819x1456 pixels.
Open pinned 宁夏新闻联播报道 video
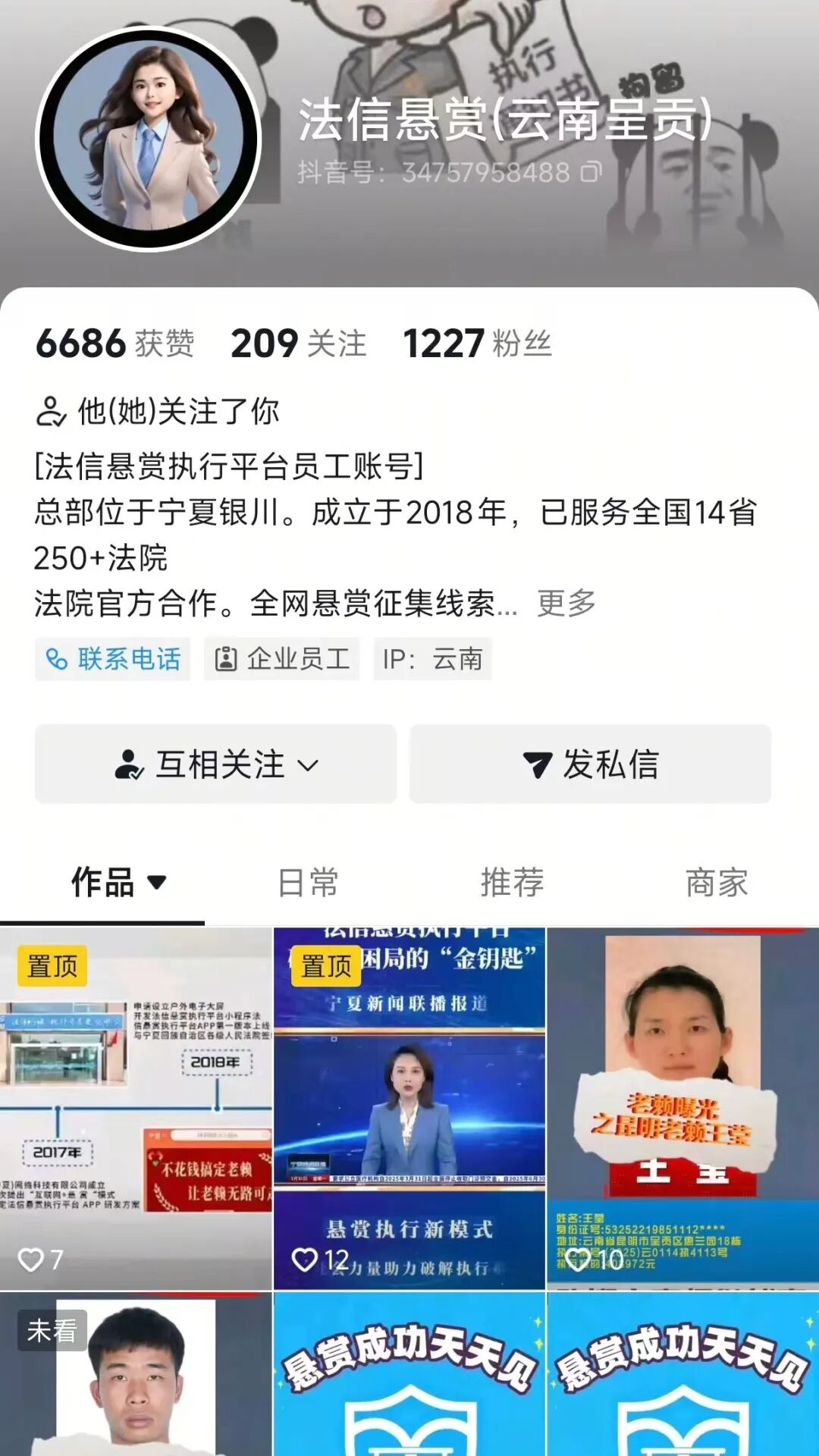[409, 1107]
